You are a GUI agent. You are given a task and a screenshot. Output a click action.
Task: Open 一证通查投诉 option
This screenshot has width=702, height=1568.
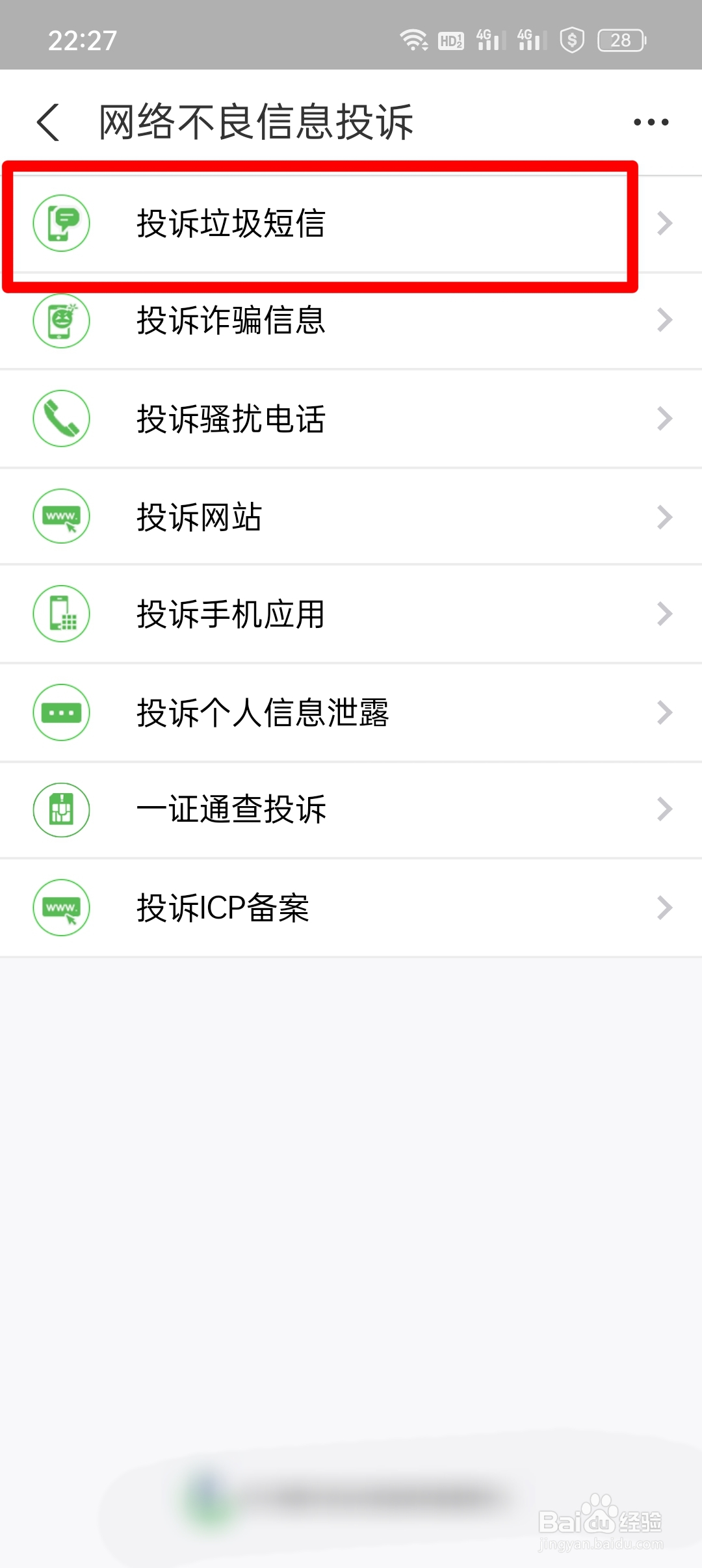point(351,810)
